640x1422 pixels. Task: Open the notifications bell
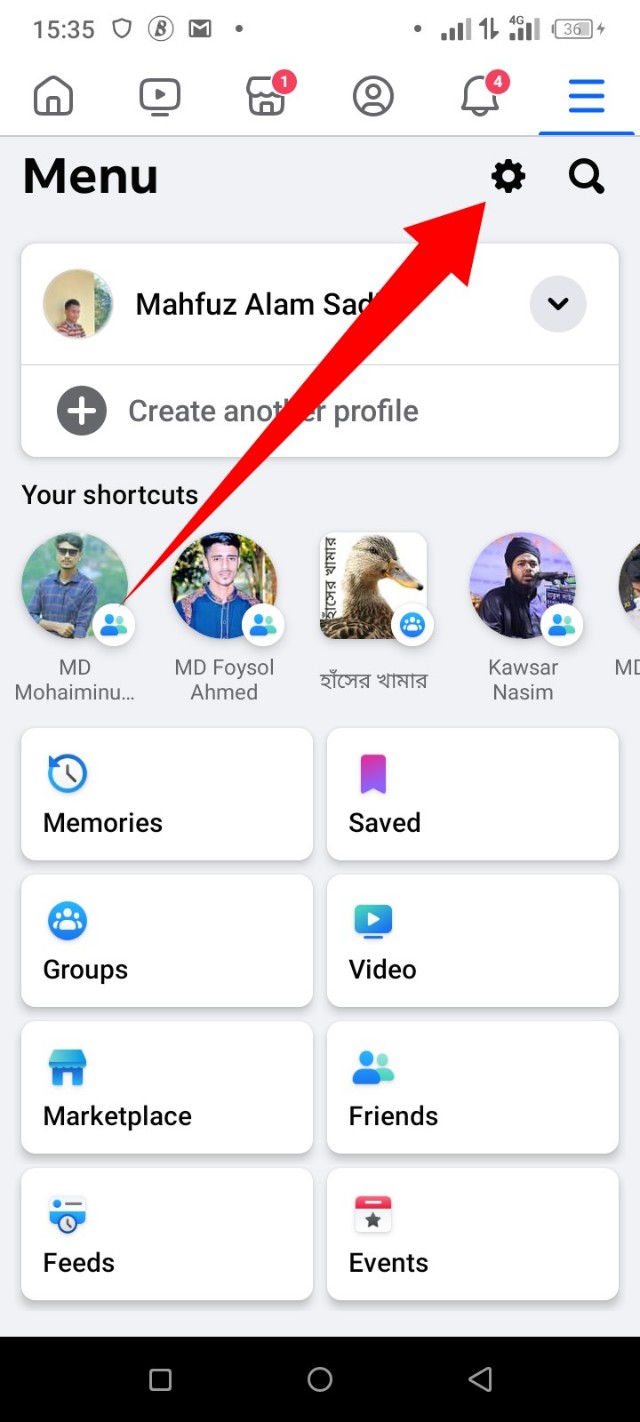[x=480, y=97]
